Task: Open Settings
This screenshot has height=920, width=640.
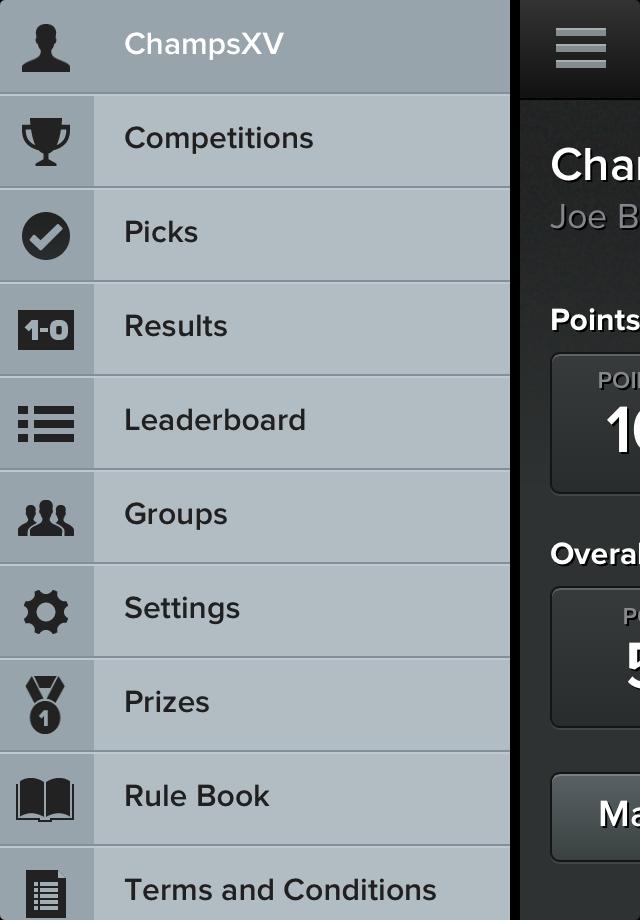Action: click(x=254, y=609)
